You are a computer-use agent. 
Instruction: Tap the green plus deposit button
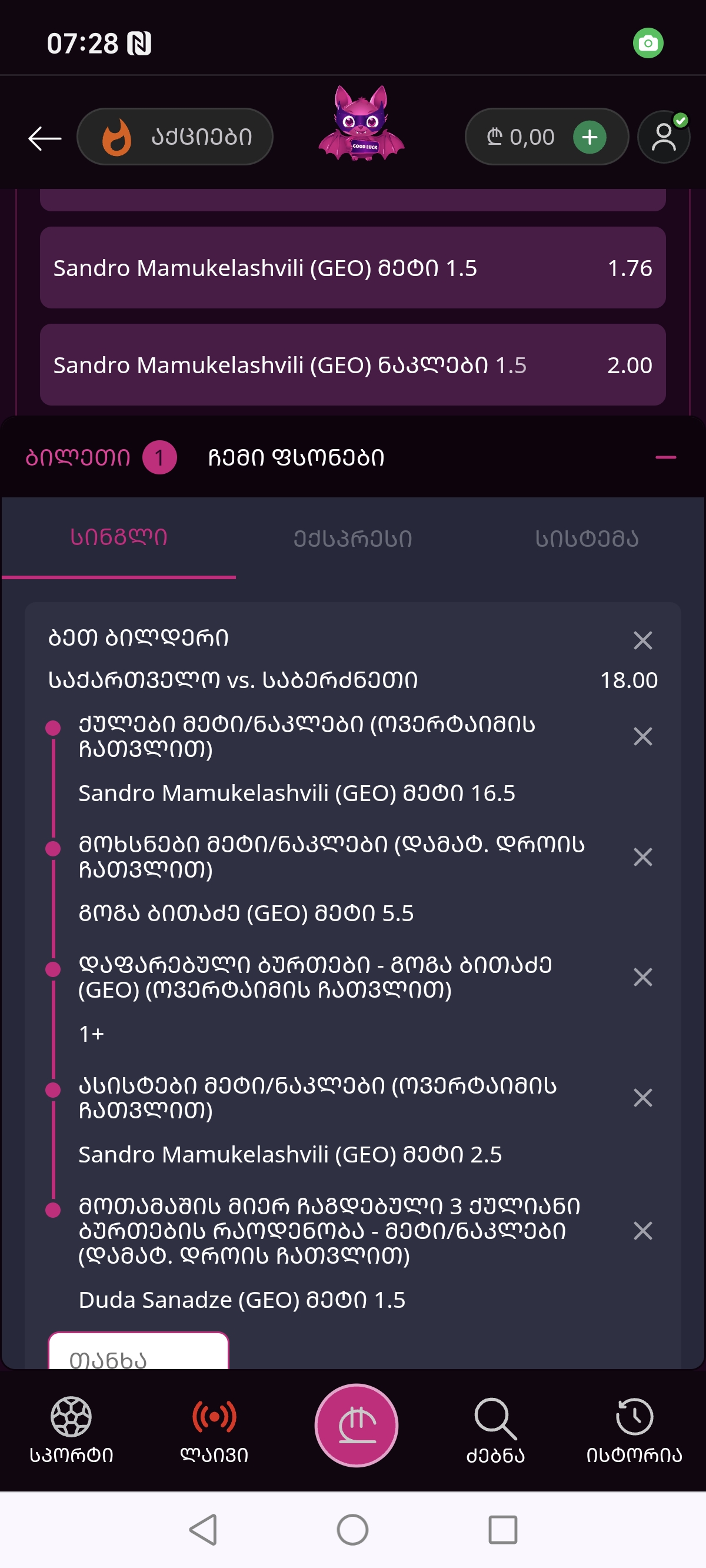coord(589,137)
